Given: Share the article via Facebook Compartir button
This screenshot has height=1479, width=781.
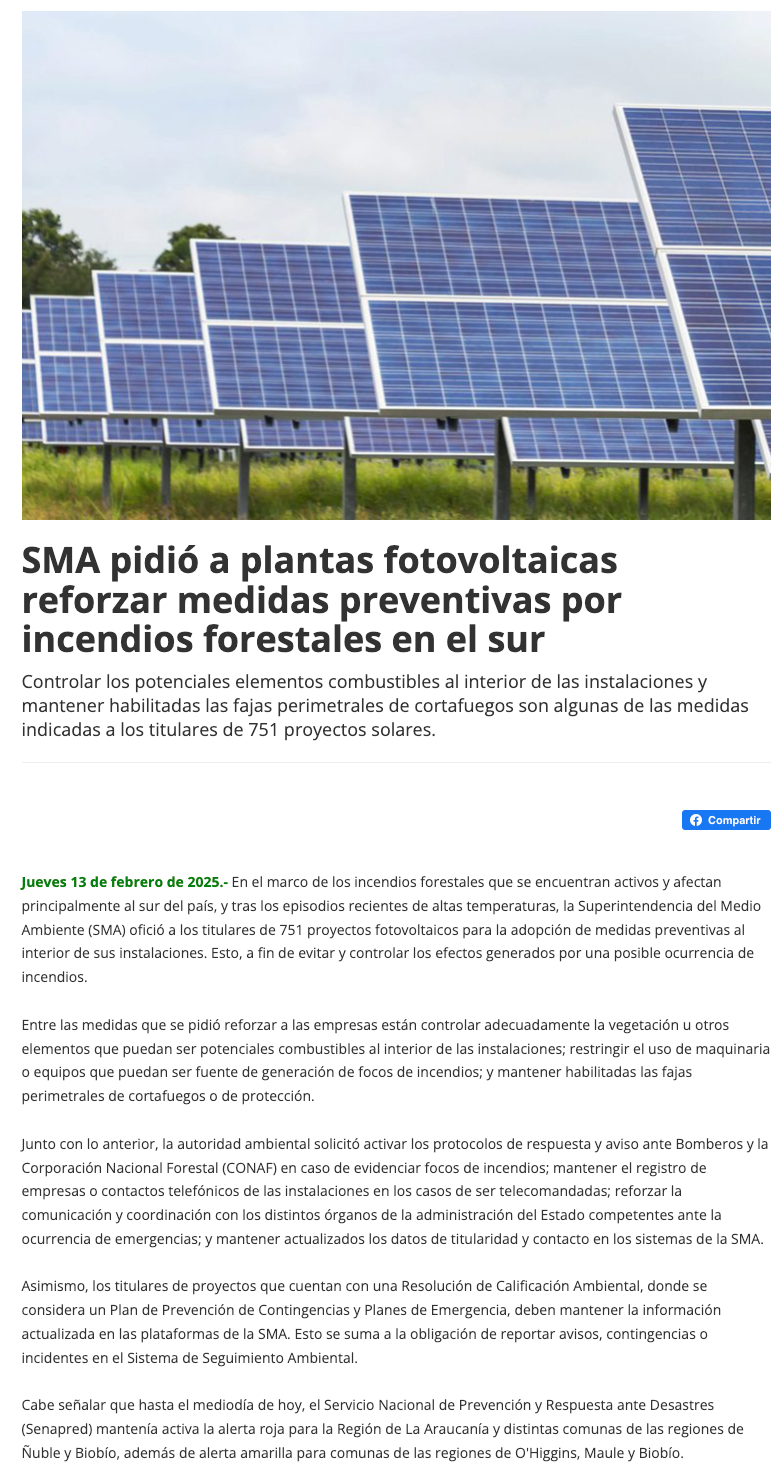Looking at the screenshot, I should [x=726, y=820].
